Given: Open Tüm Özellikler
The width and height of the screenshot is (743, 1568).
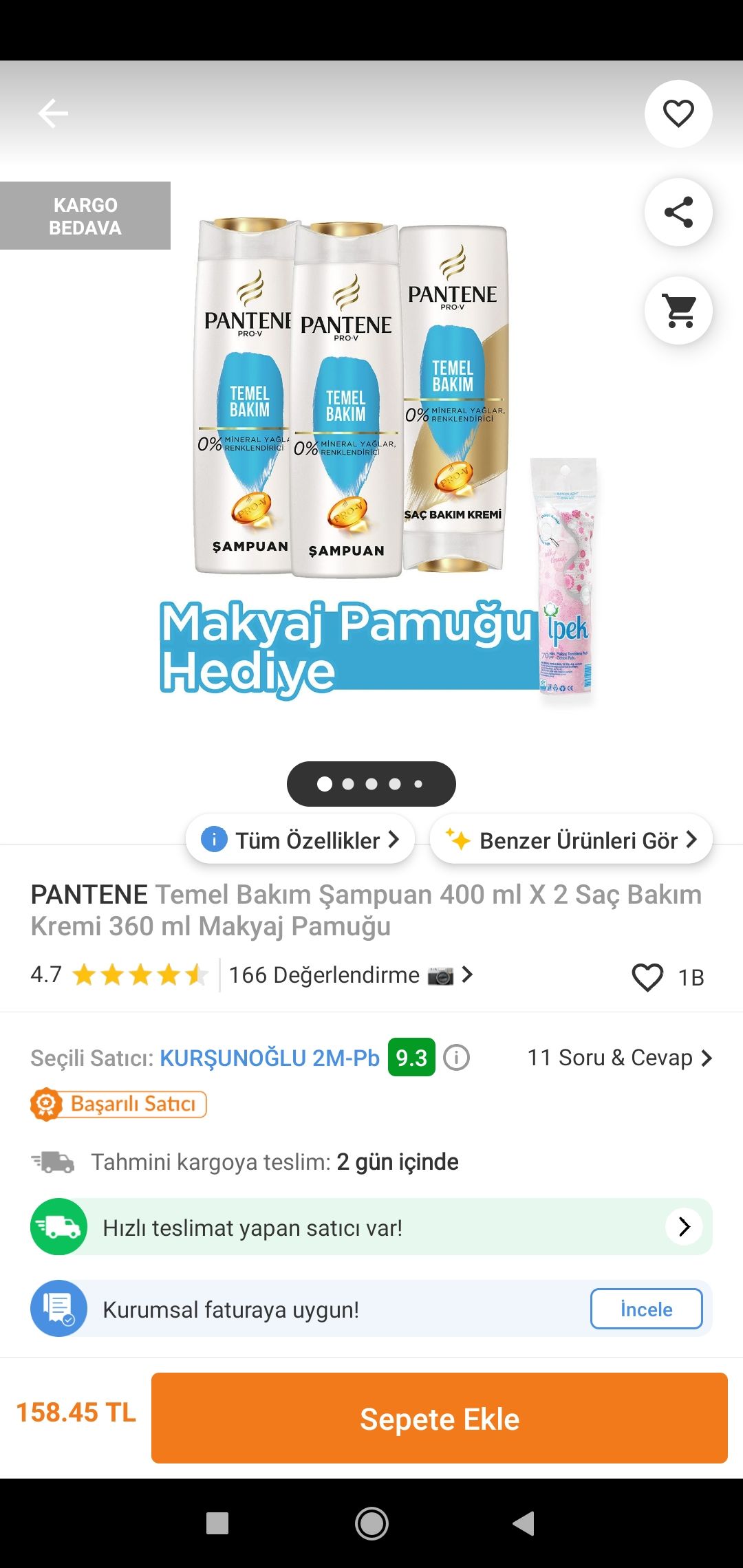Looking at the screenshot, I should (300, 840).
